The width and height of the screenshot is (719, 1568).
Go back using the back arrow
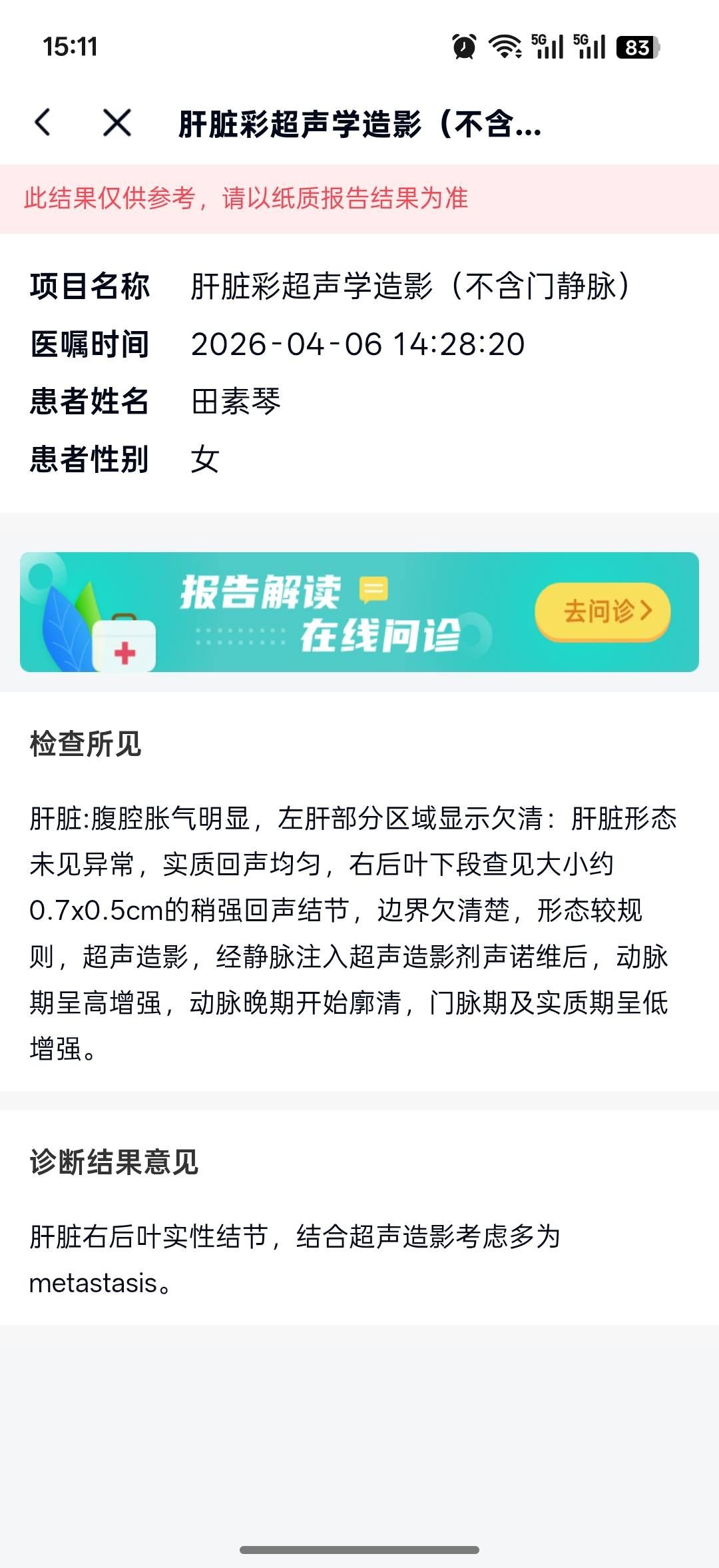(x=43, y=123)
